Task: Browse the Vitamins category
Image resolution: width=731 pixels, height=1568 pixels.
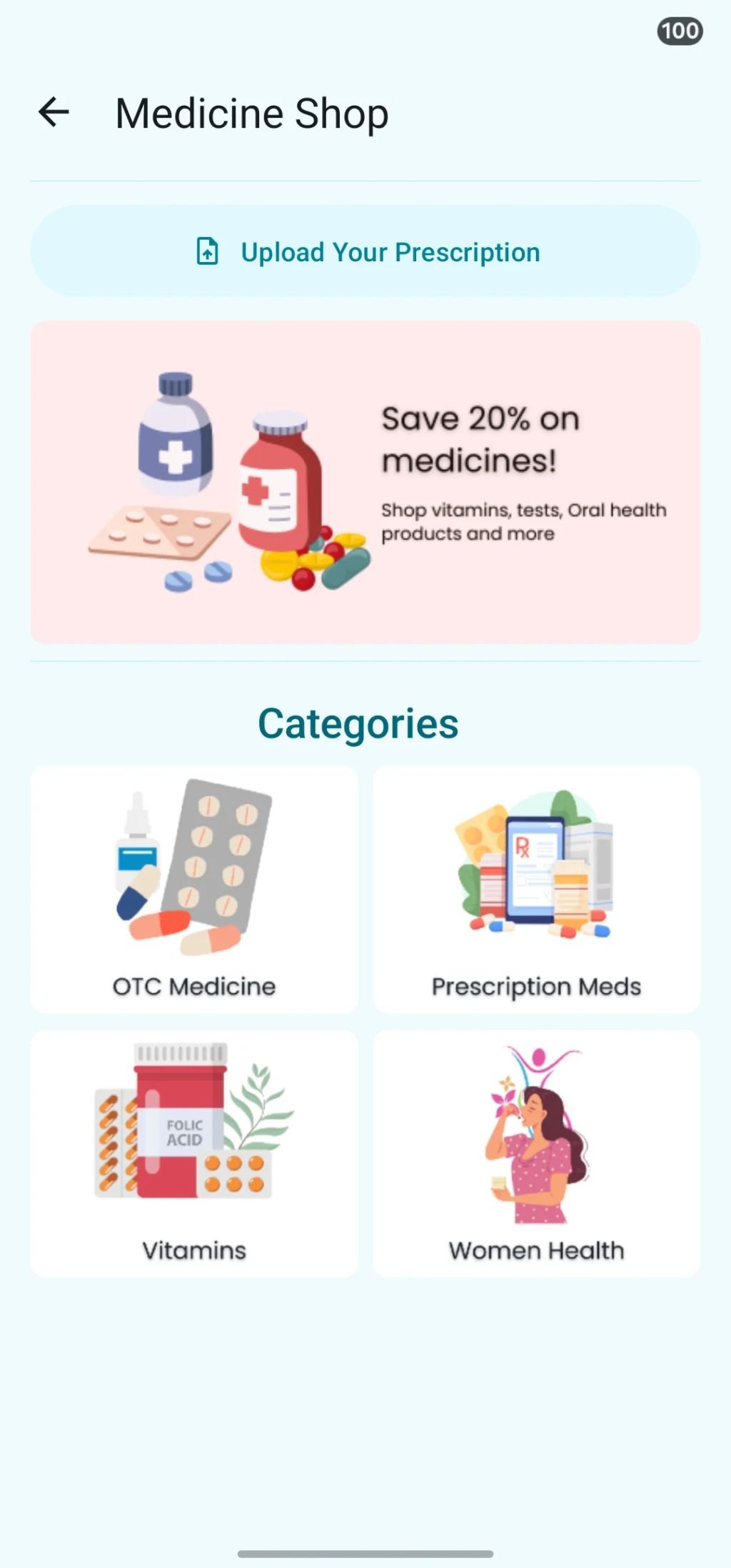Action: 194,1154
